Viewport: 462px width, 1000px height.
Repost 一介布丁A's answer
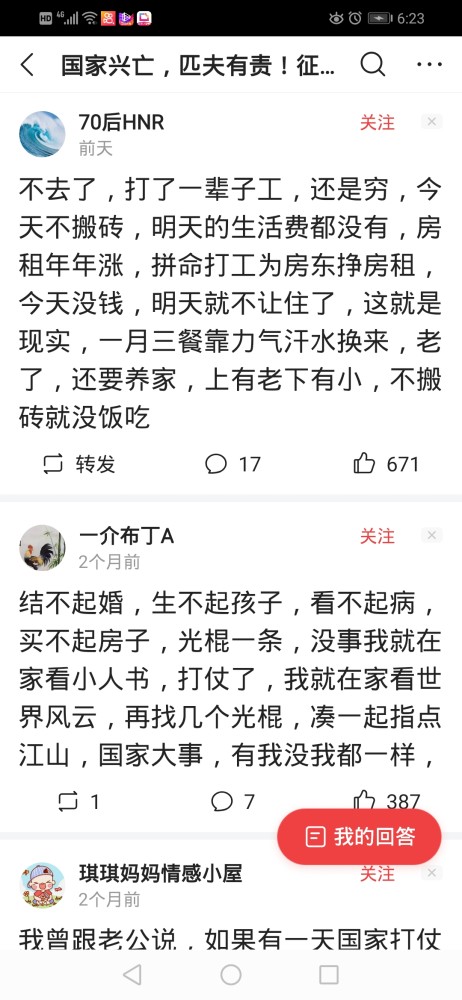point(78,801)
